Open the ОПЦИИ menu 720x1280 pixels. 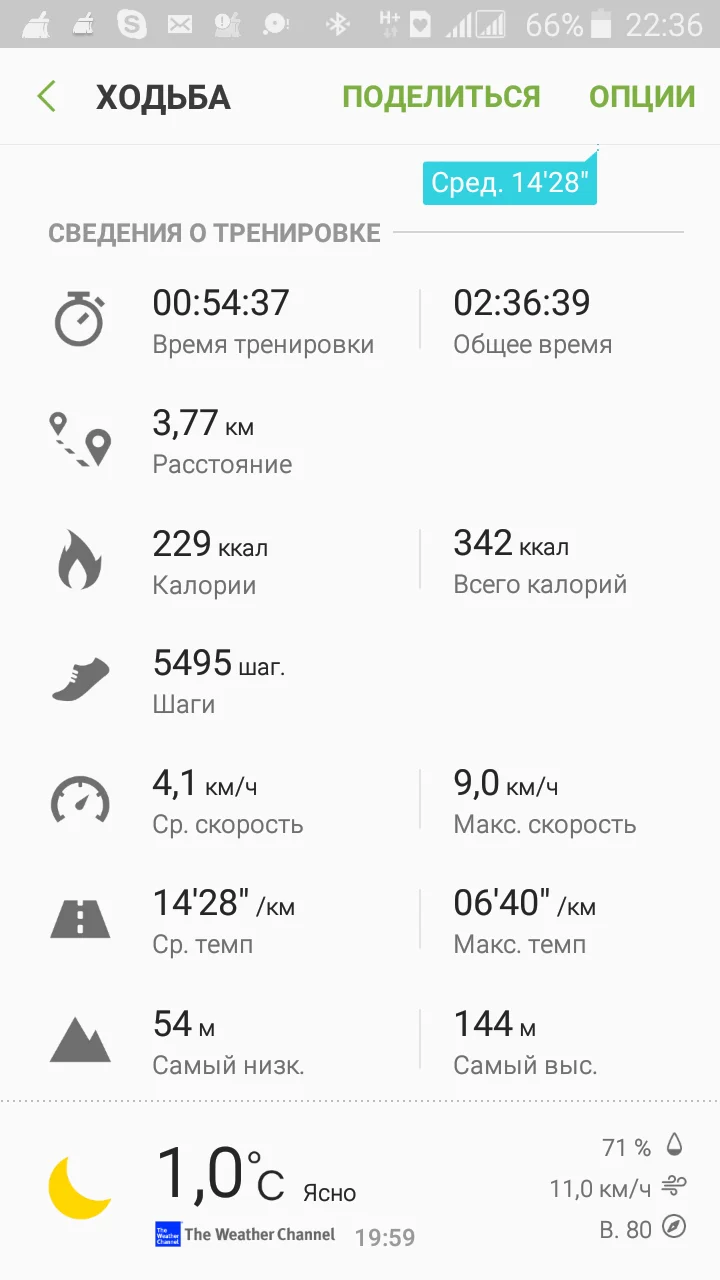click(642, 97)
